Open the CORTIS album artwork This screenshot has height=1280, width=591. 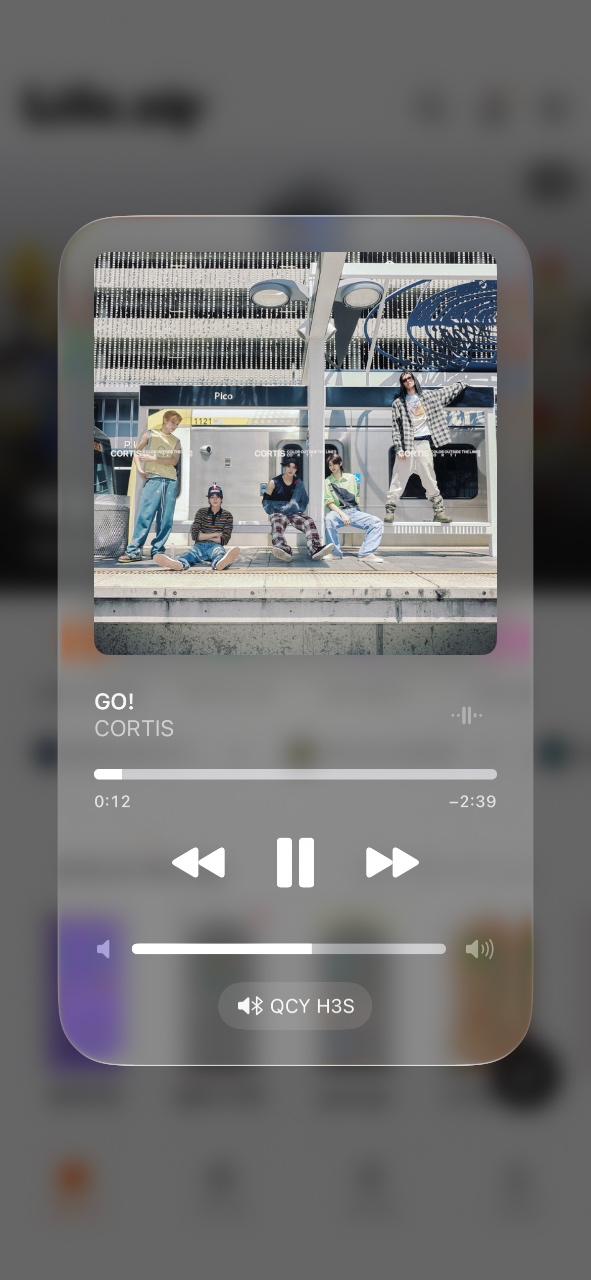coord(295,453)
